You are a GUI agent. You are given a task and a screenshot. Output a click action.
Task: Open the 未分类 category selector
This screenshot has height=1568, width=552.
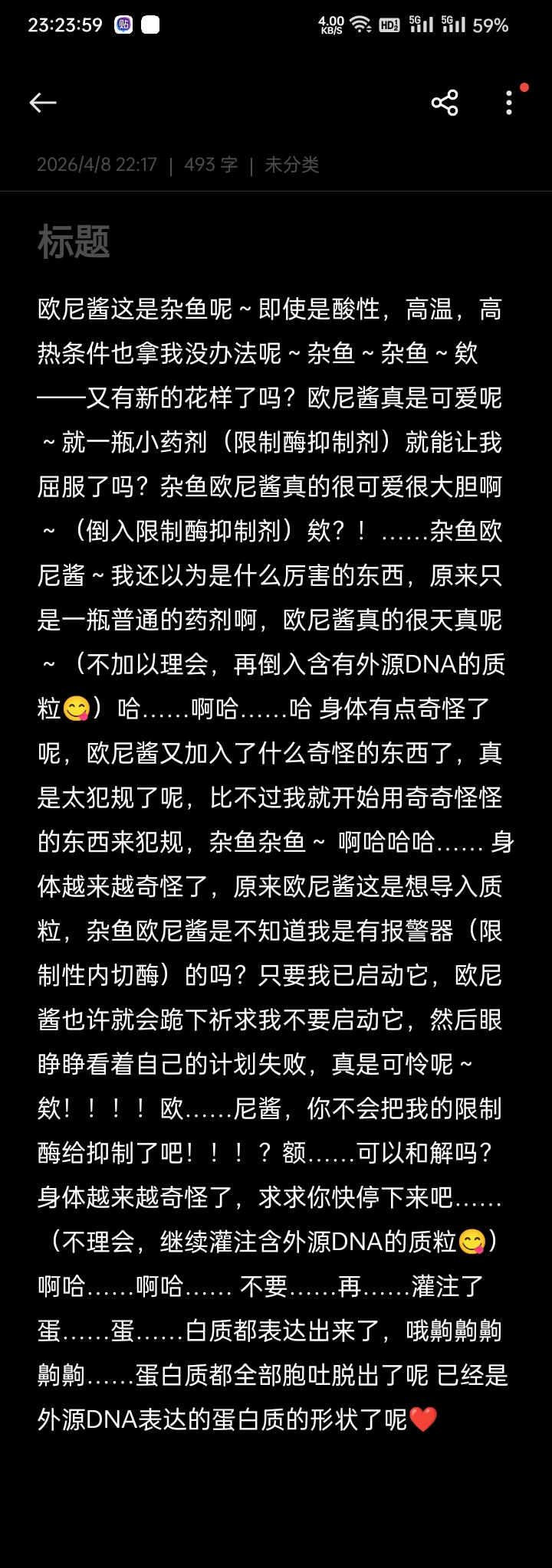tap(294, 164)
